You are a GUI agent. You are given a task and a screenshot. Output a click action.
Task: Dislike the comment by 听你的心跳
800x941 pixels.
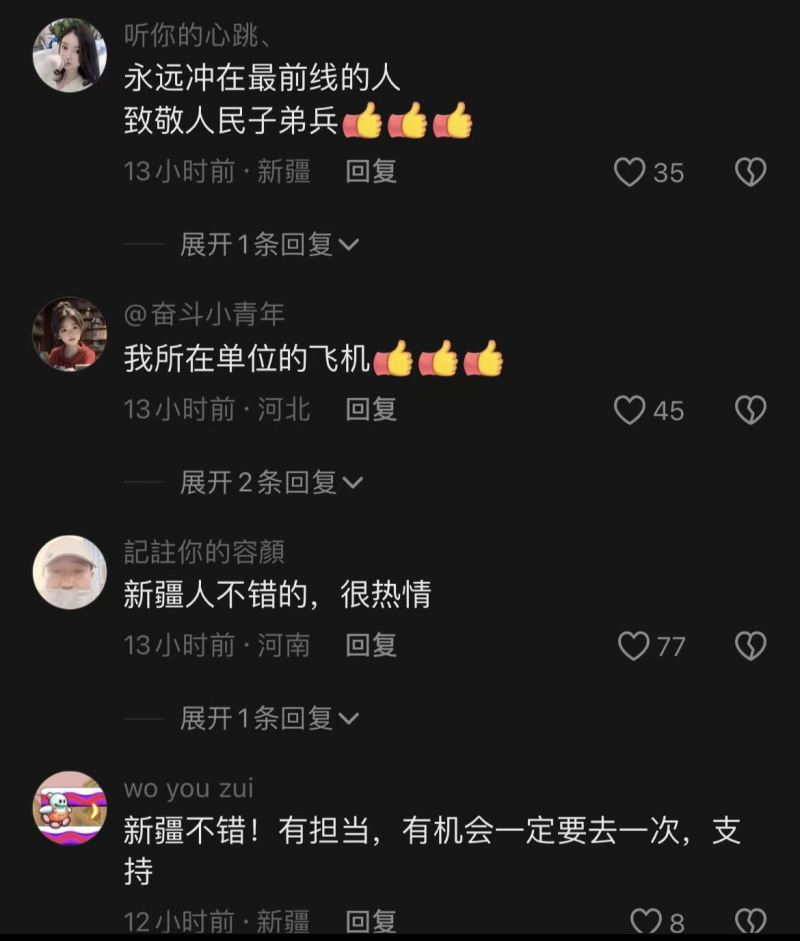[750, 173]
